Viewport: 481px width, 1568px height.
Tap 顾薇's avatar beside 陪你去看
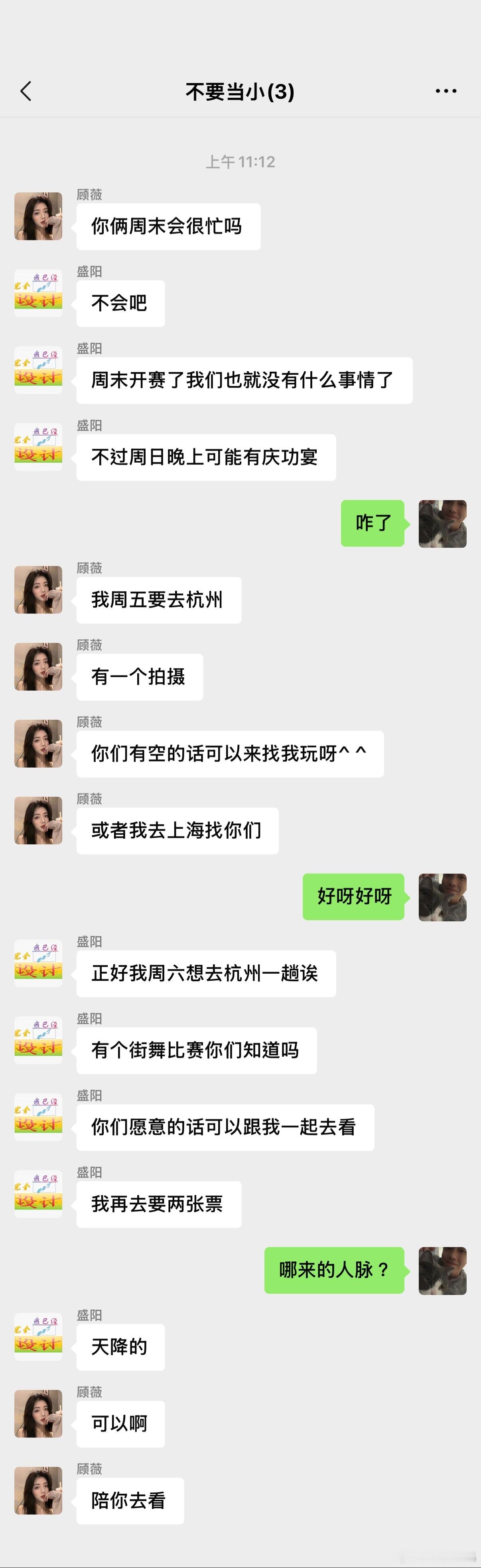[x=38, y=1490]
